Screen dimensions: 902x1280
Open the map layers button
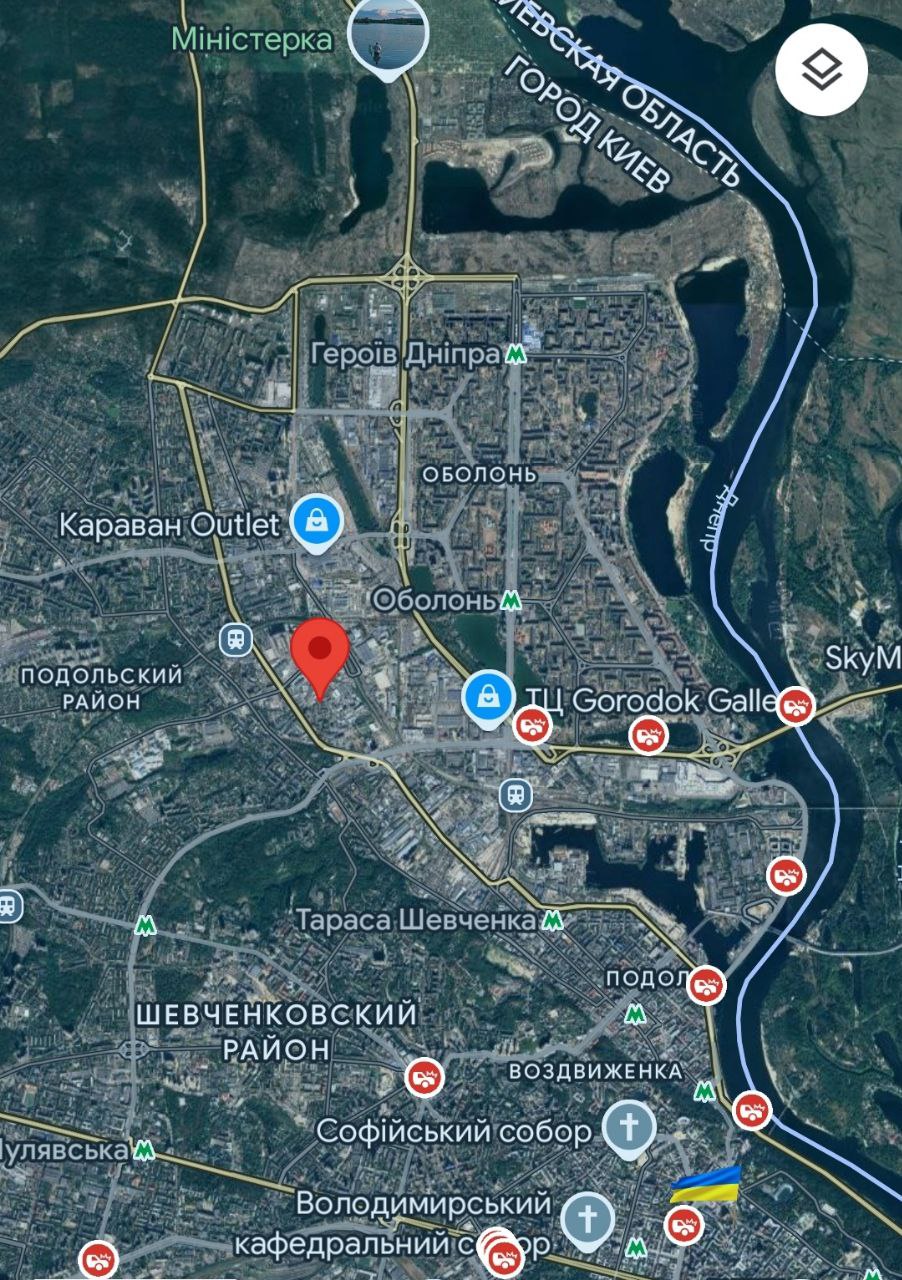tap(821, 71)
